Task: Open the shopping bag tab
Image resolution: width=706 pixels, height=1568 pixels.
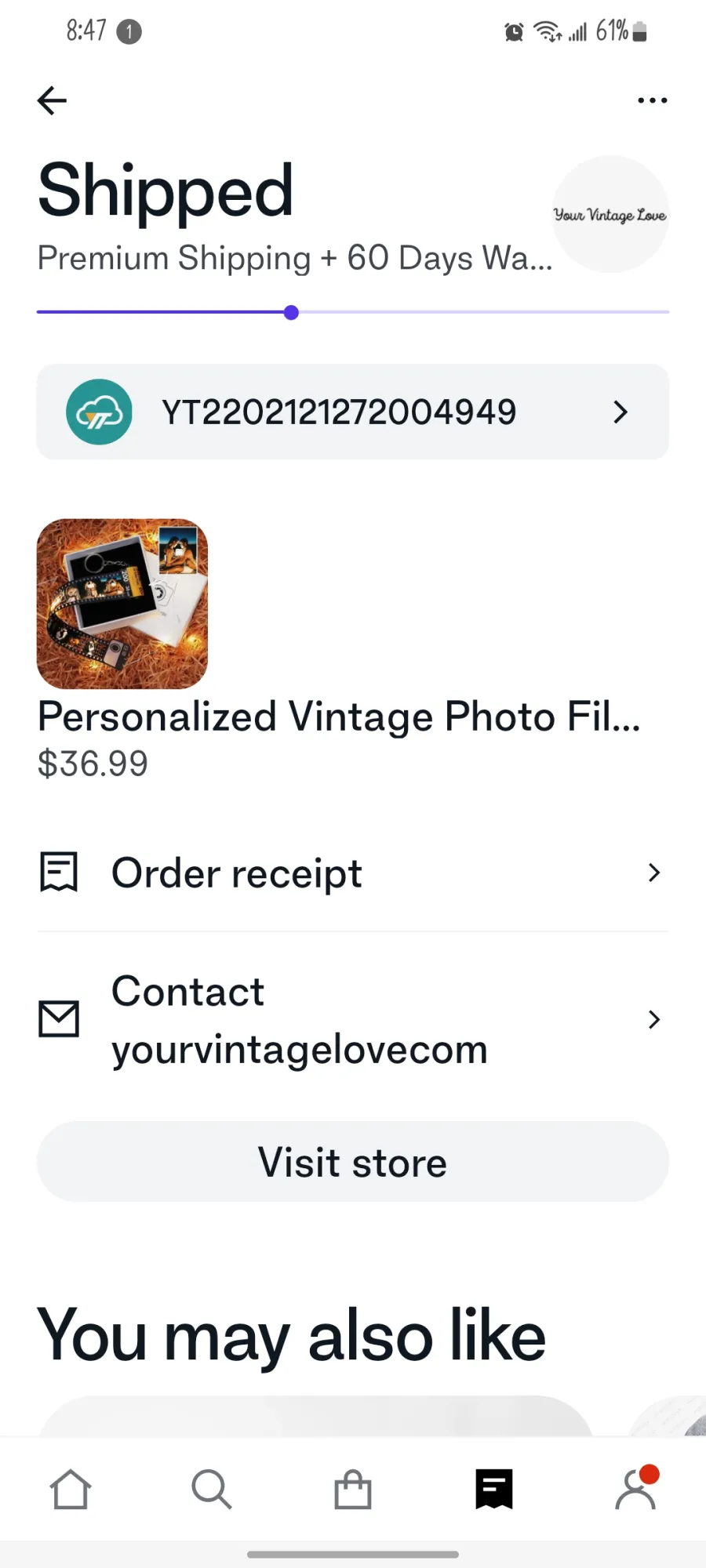Action: coord(353,1489)
